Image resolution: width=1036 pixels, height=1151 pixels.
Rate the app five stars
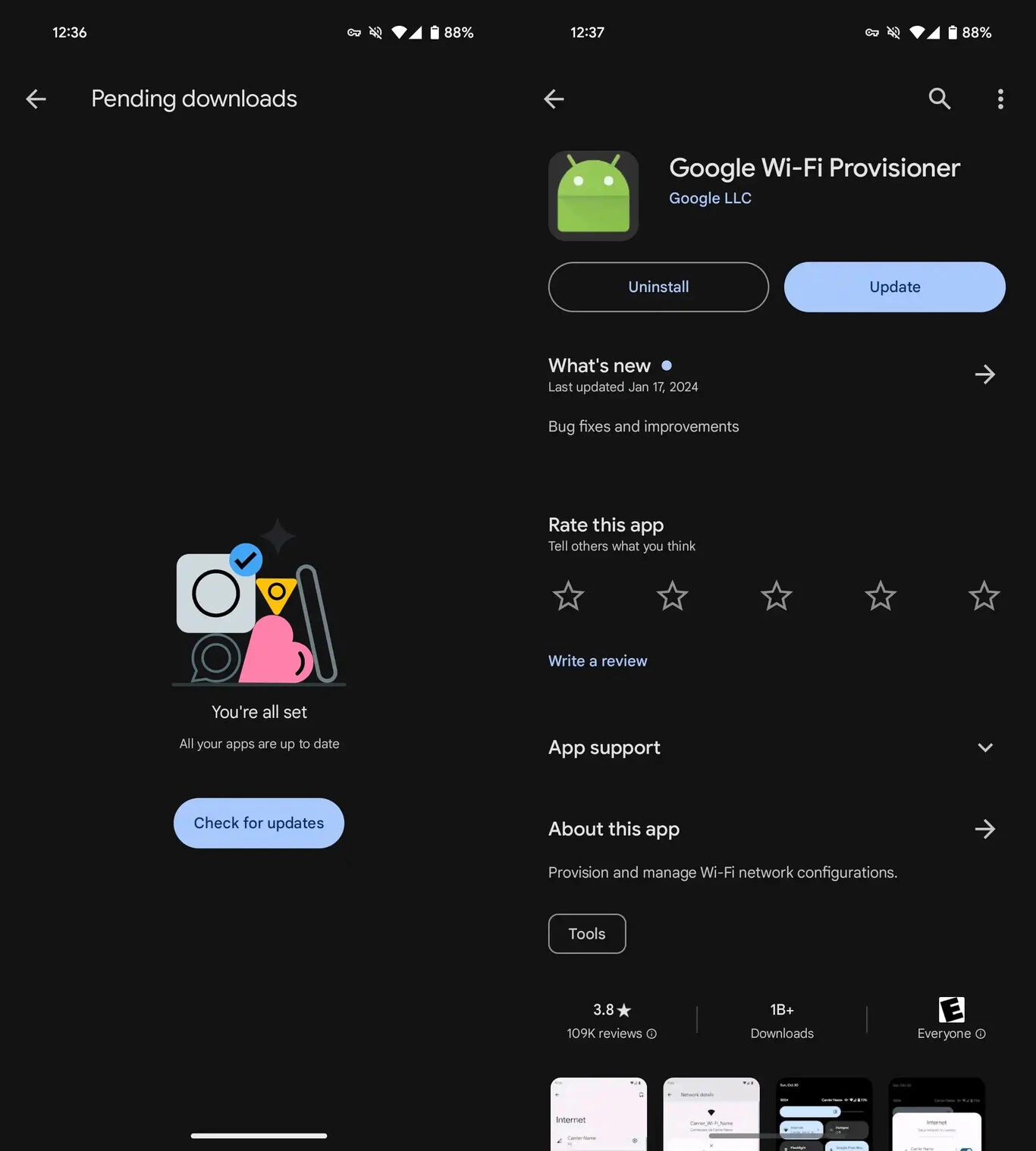click(x=984, y=596)
